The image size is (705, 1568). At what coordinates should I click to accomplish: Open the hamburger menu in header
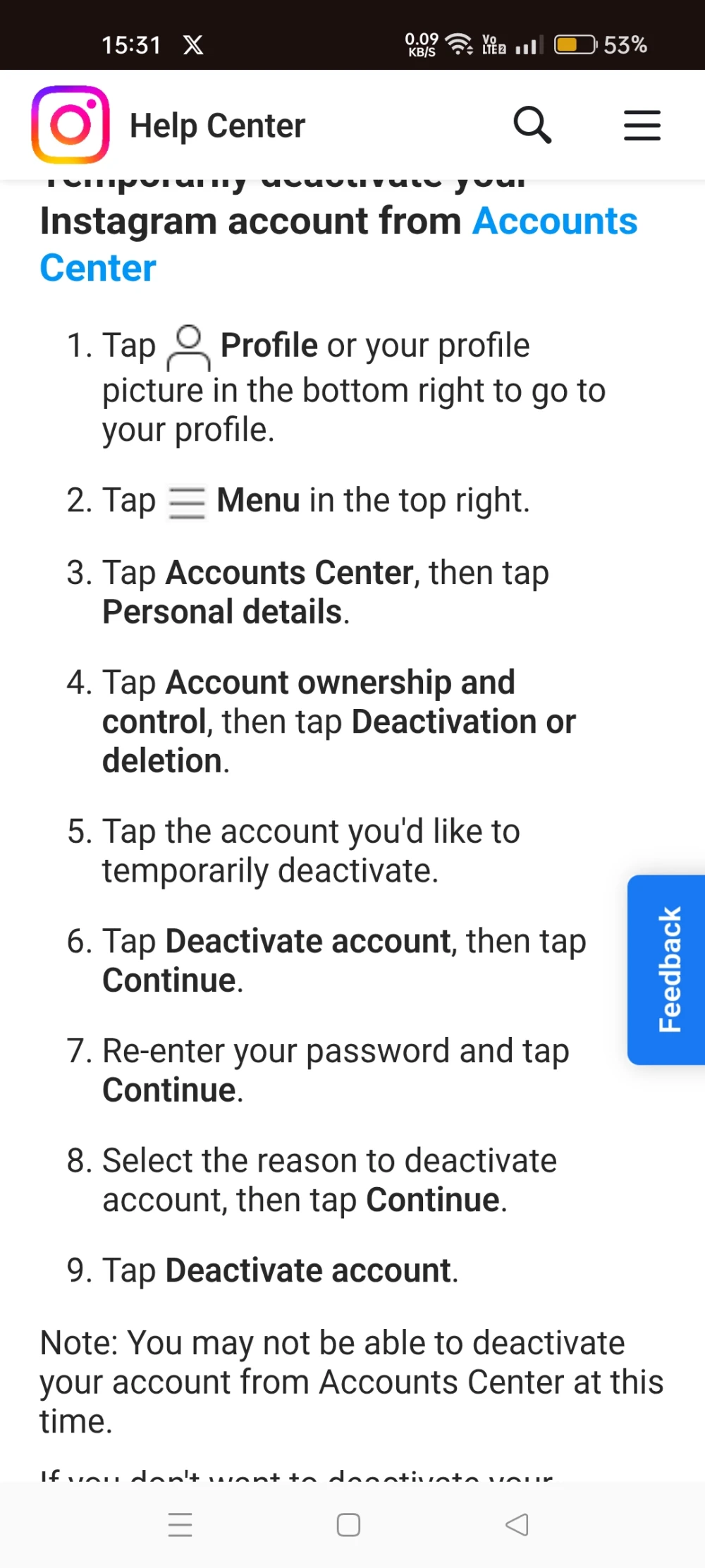point(642,126)
